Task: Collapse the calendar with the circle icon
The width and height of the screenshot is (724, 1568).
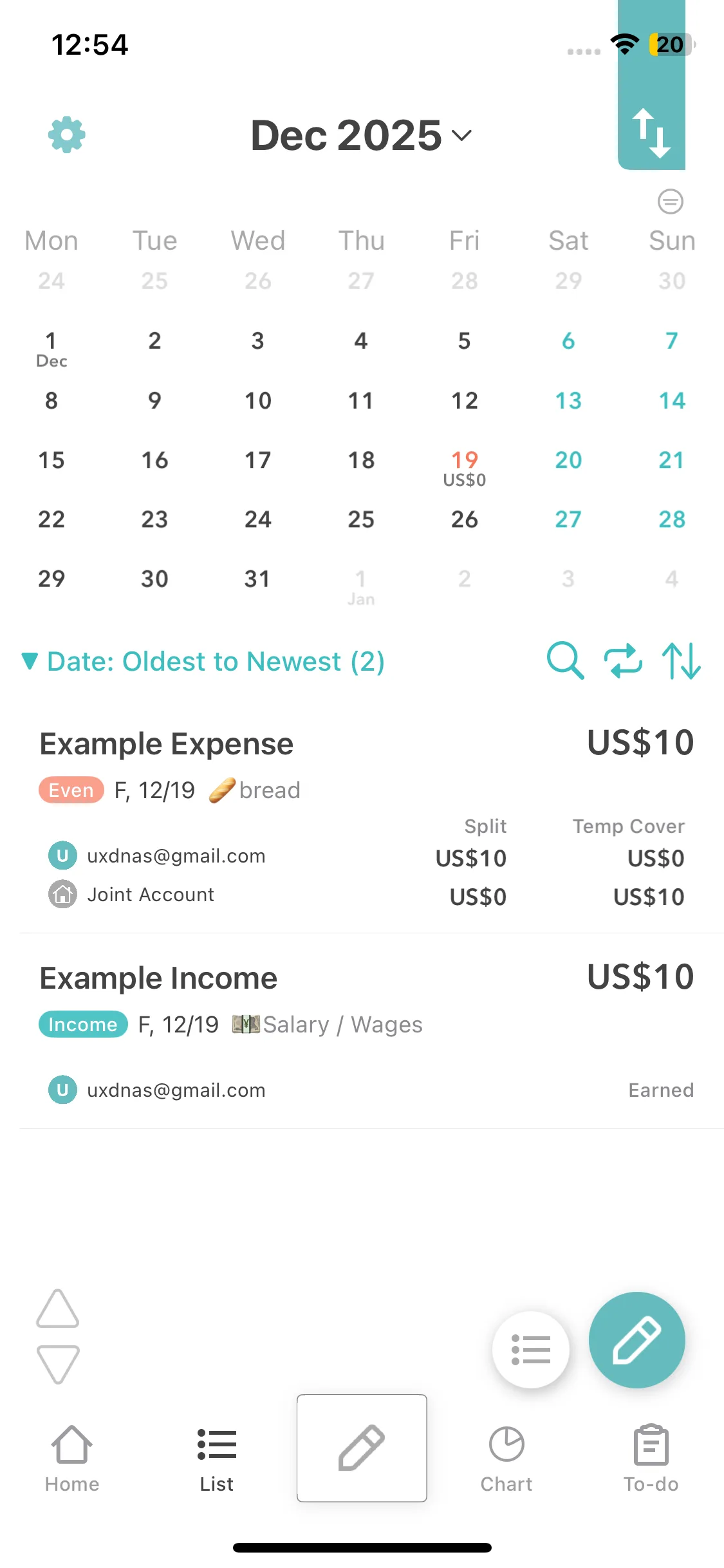Action: tap(670, 201)
